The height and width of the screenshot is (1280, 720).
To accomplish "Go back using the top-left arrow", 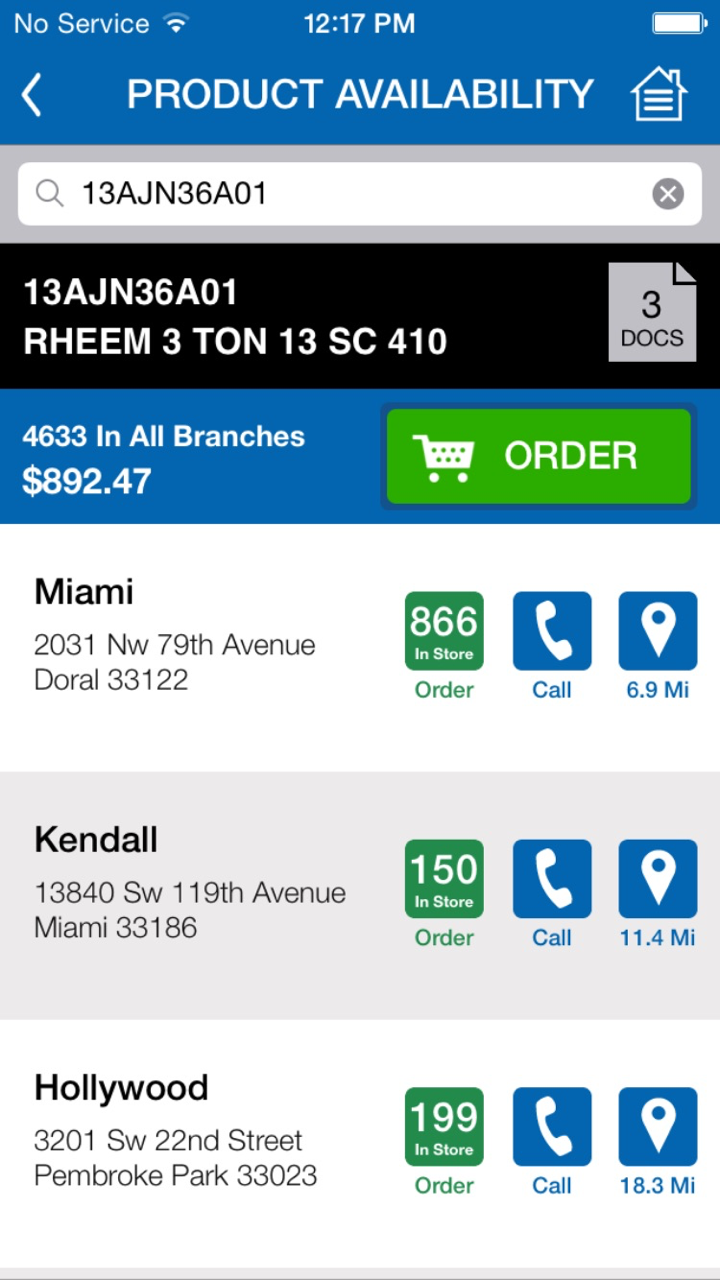I will (32, 96).
